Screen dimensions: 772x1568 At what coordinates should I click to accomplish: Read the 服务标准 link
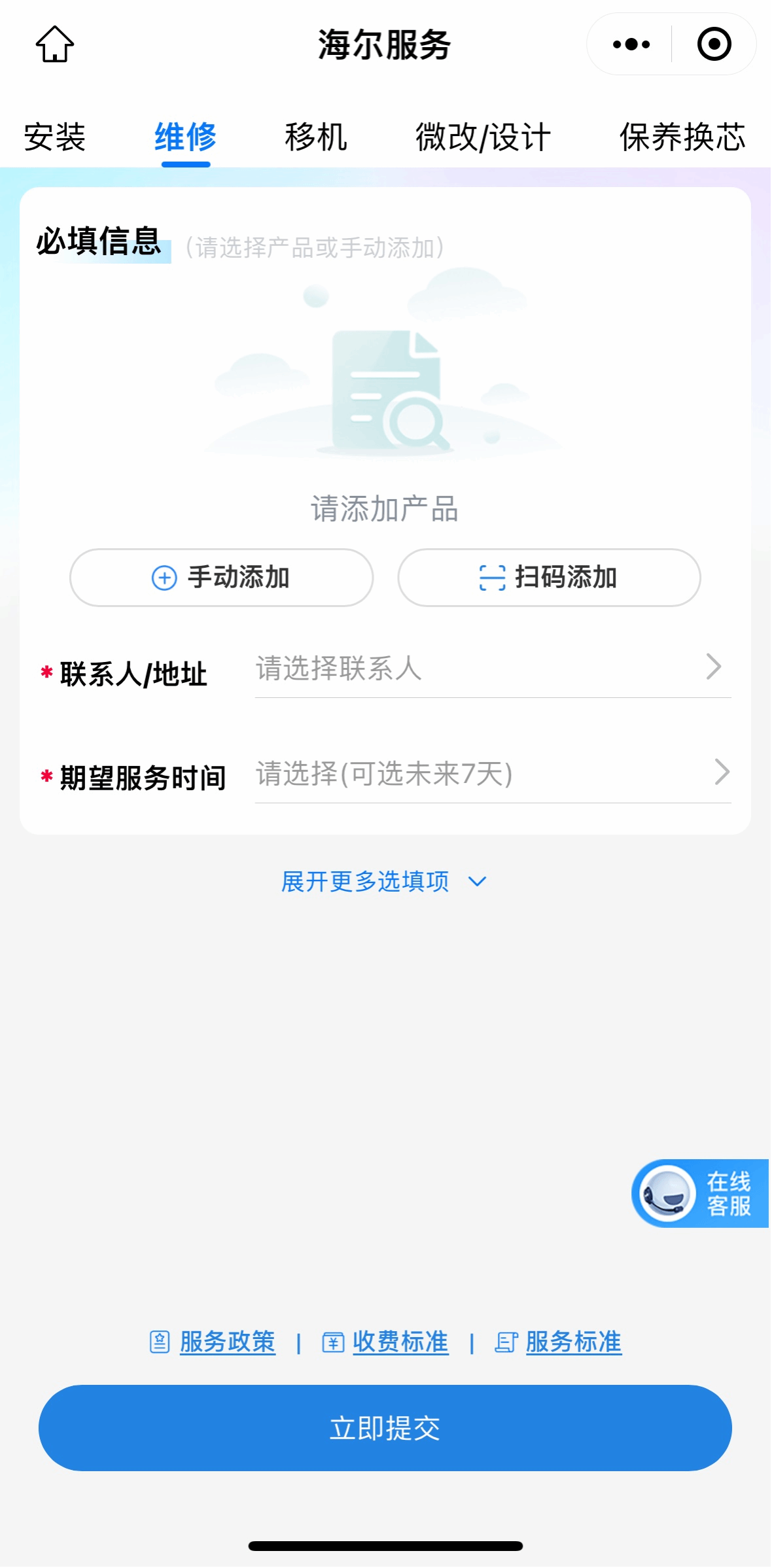(x=572, y=1342)
